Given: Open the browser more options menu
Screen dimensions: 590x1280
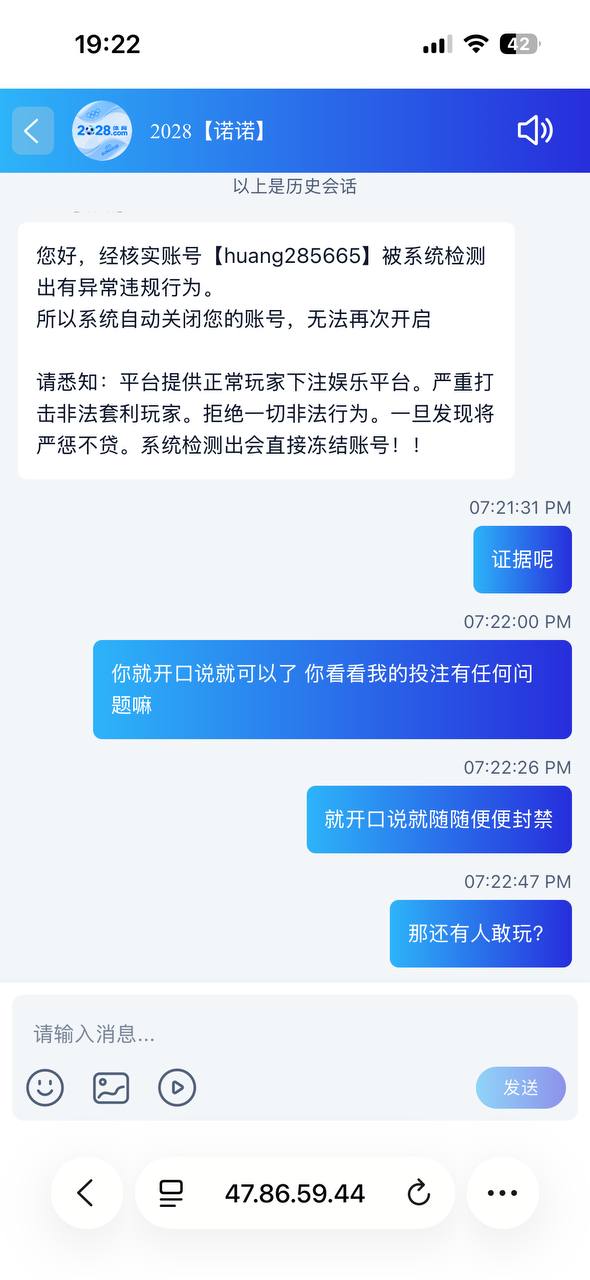Looking at the screenshot, I should [x=502, y=1193].
